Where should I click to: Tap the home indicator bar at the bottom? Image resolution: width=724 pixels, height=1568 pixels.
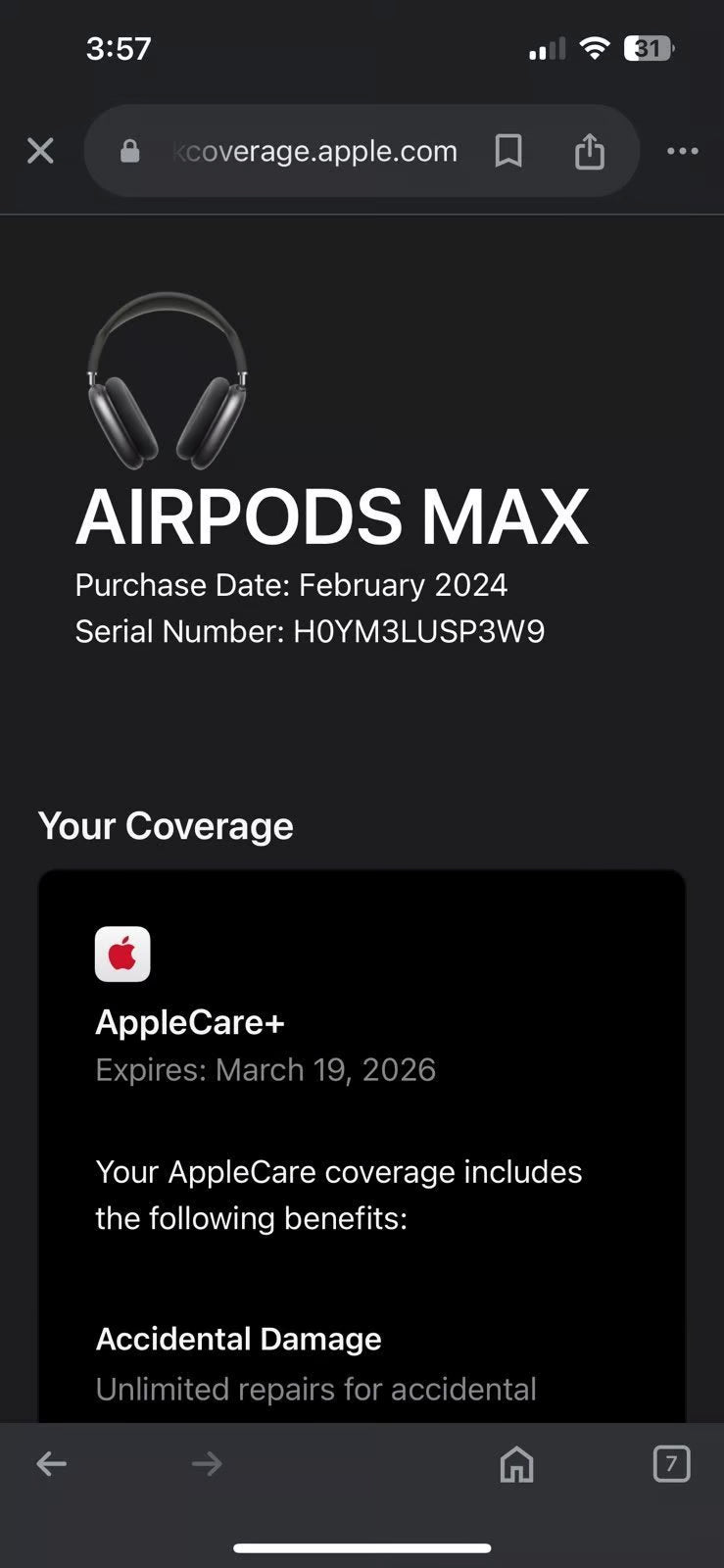pos(362,1546)
